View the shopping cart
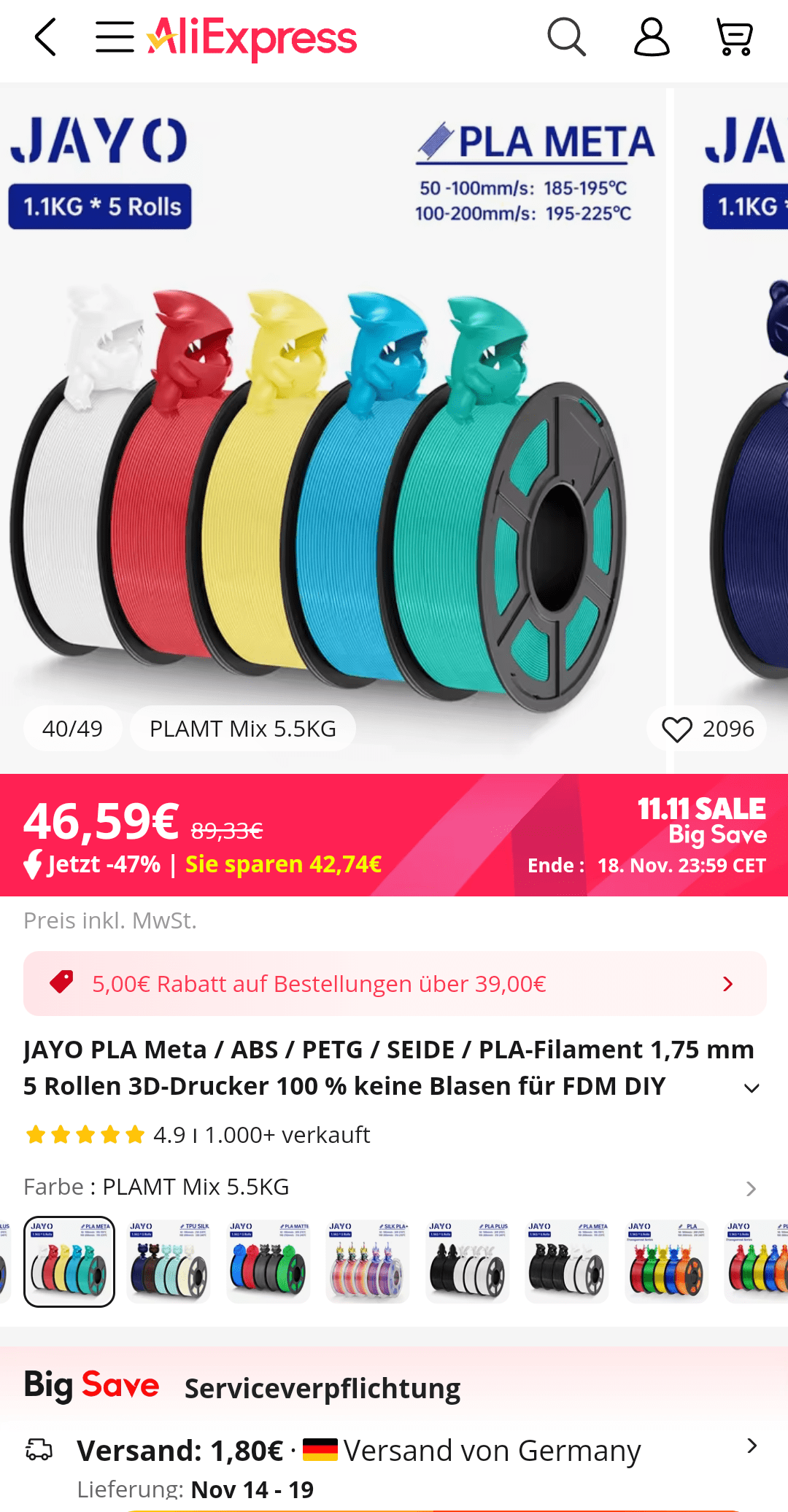Viewport: 788px width, 1512px height. click(x=735, y=38)
